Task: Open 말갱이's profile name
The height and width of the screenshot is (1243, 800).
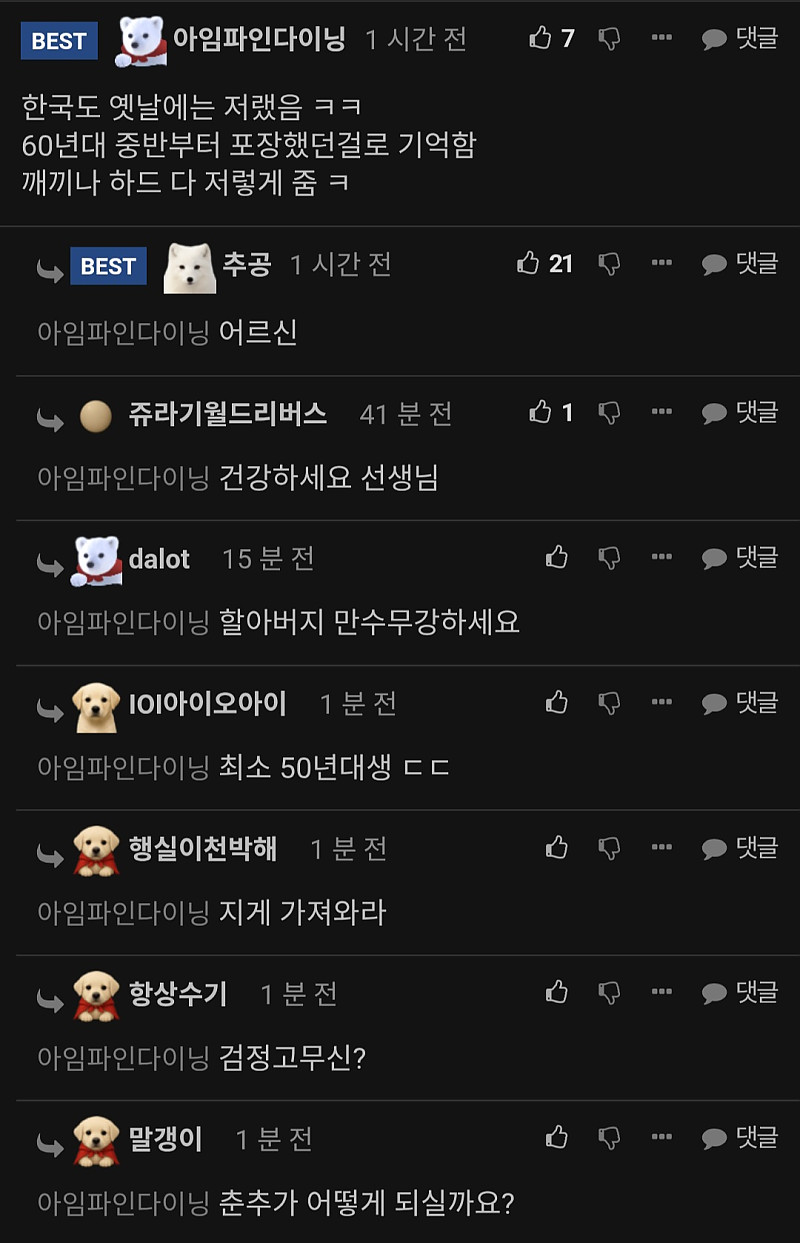Action: pyautogui.click(x=165, y=1138)
